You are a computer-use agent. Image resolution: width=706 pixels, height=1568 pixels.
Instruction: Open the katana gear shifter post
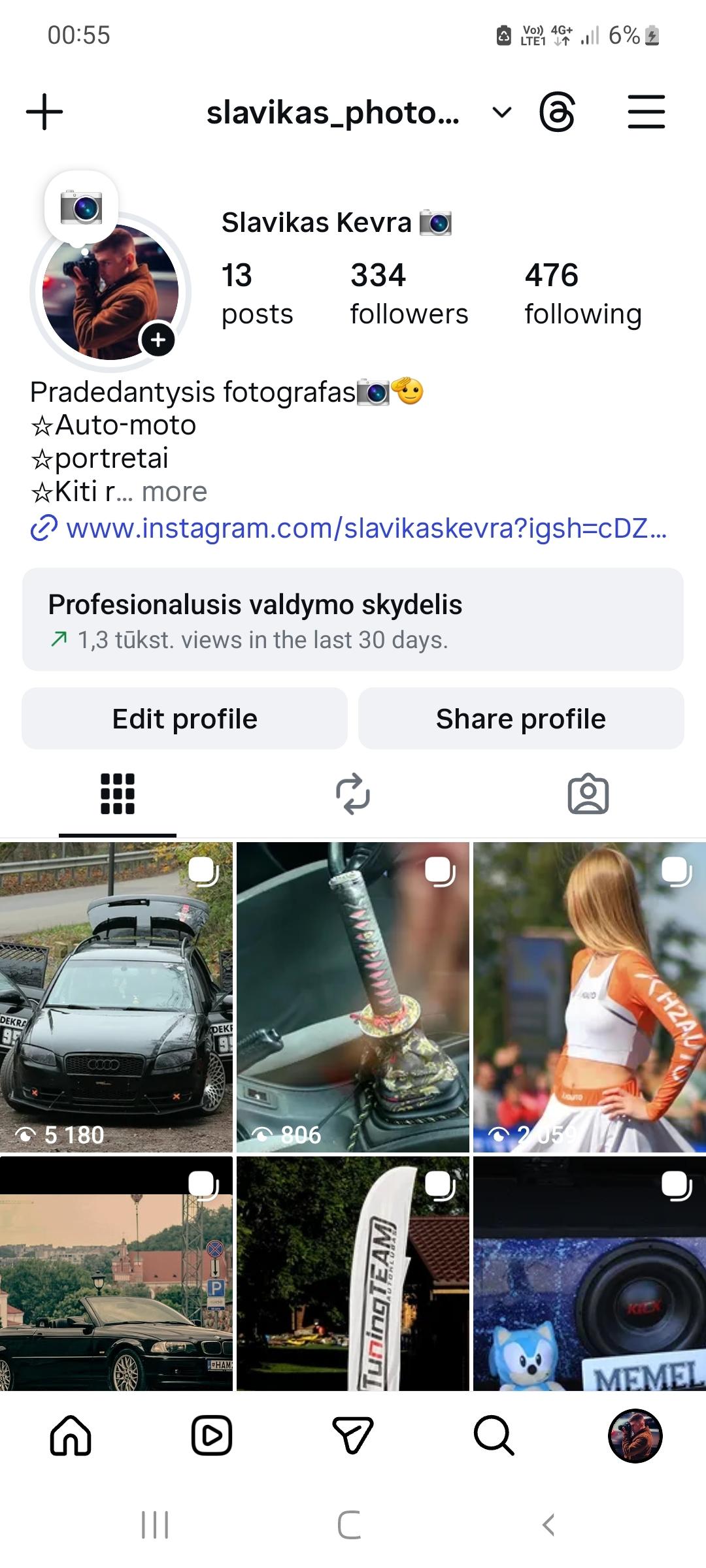point(353,996)
